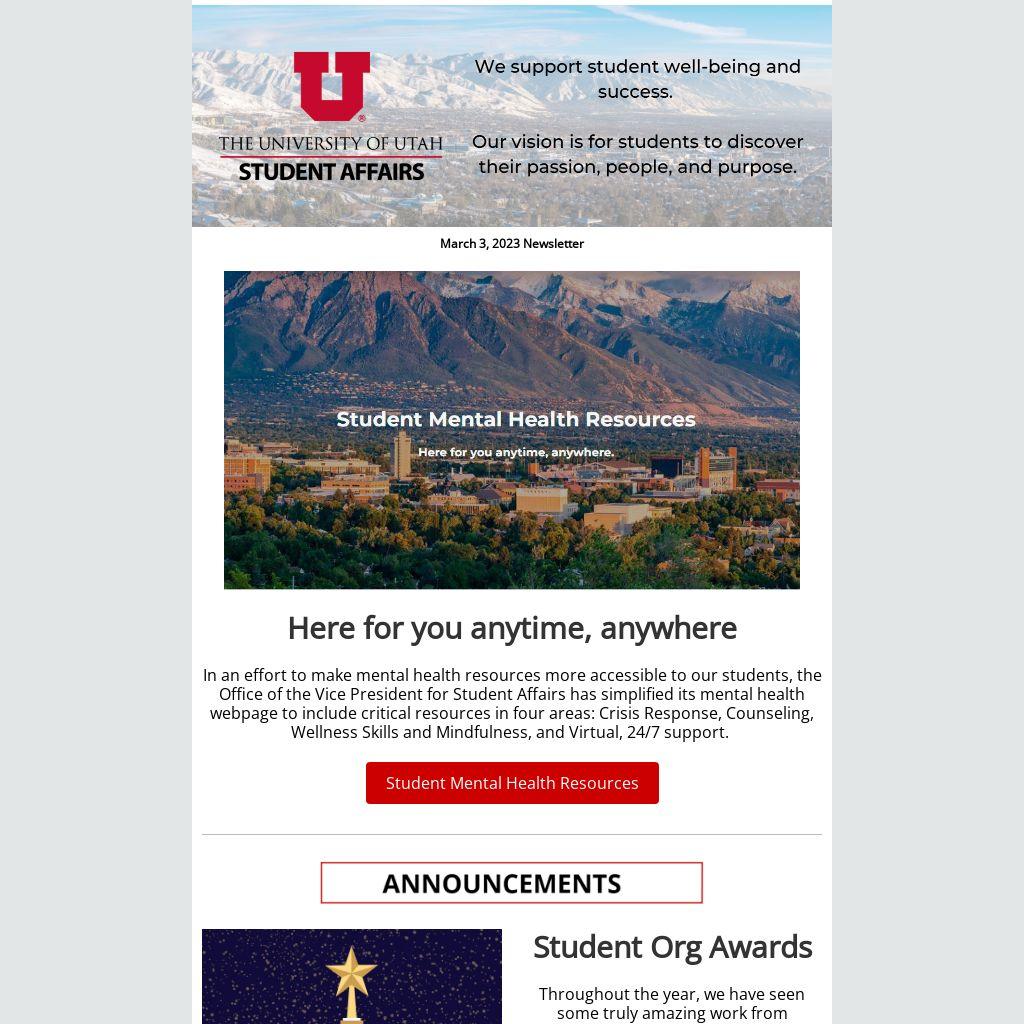Open the red Student Mental Health Resources button
The image size is (1024, 1024).
(512, 783)
